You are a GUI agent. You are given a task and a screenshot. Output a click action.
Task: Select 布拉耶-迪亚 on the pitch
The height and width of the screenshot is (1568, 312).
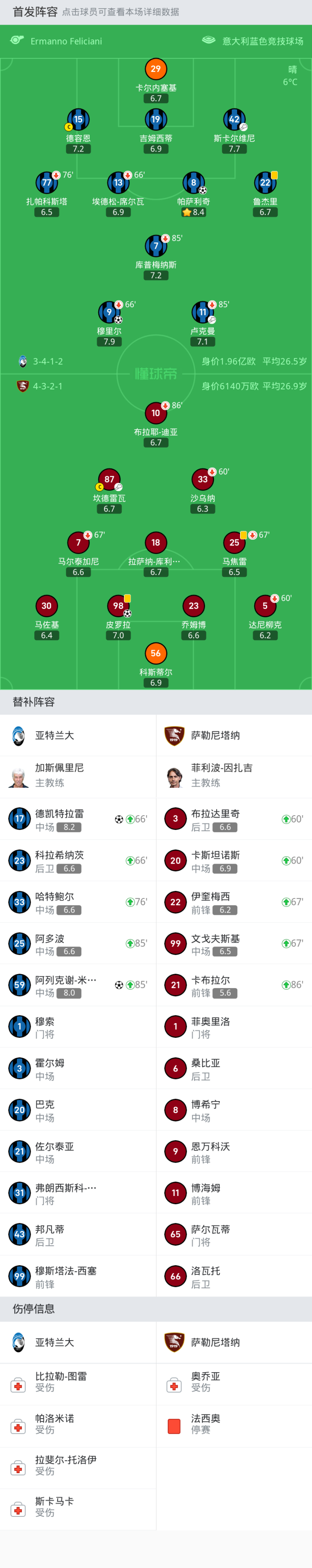(156, 413)
